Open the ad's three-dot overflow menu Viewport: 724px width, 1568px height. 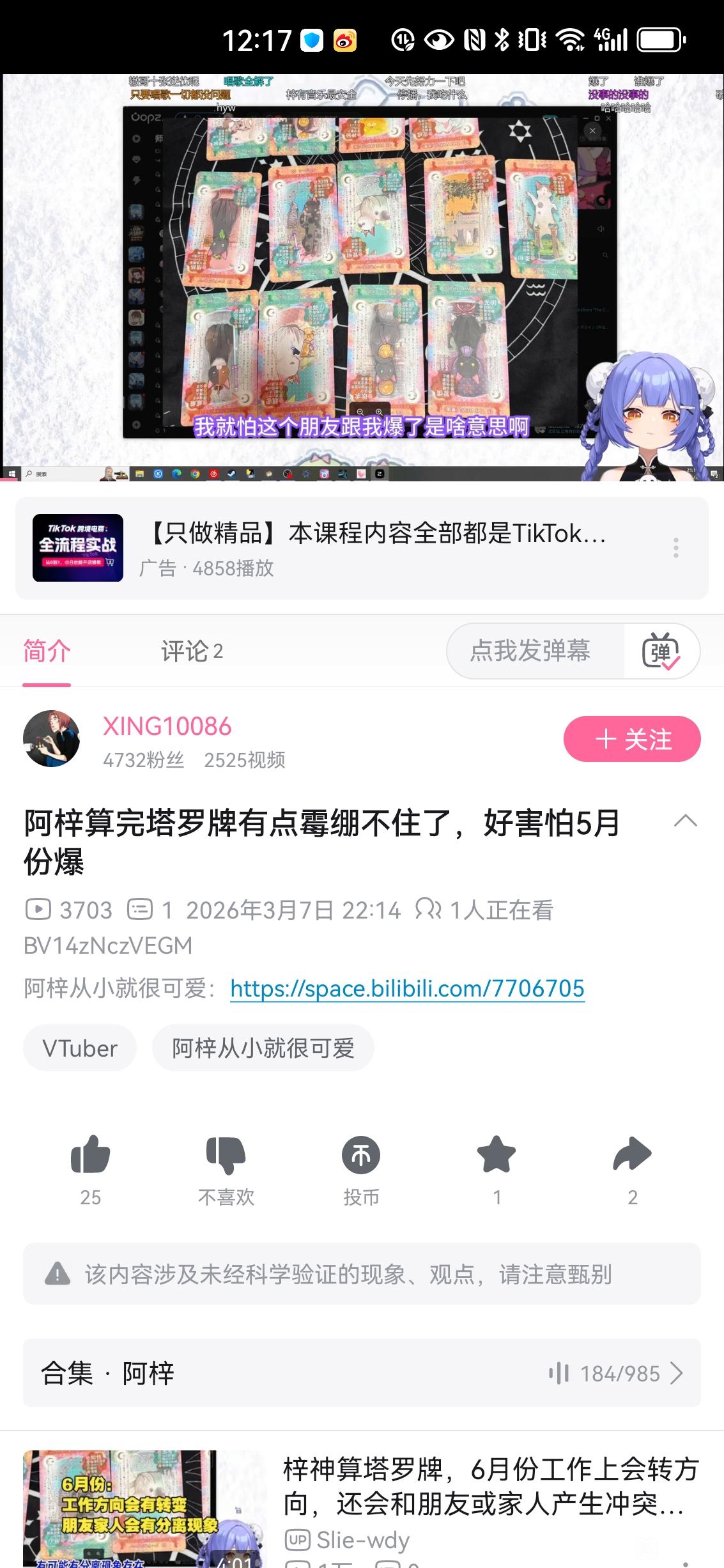675,548
